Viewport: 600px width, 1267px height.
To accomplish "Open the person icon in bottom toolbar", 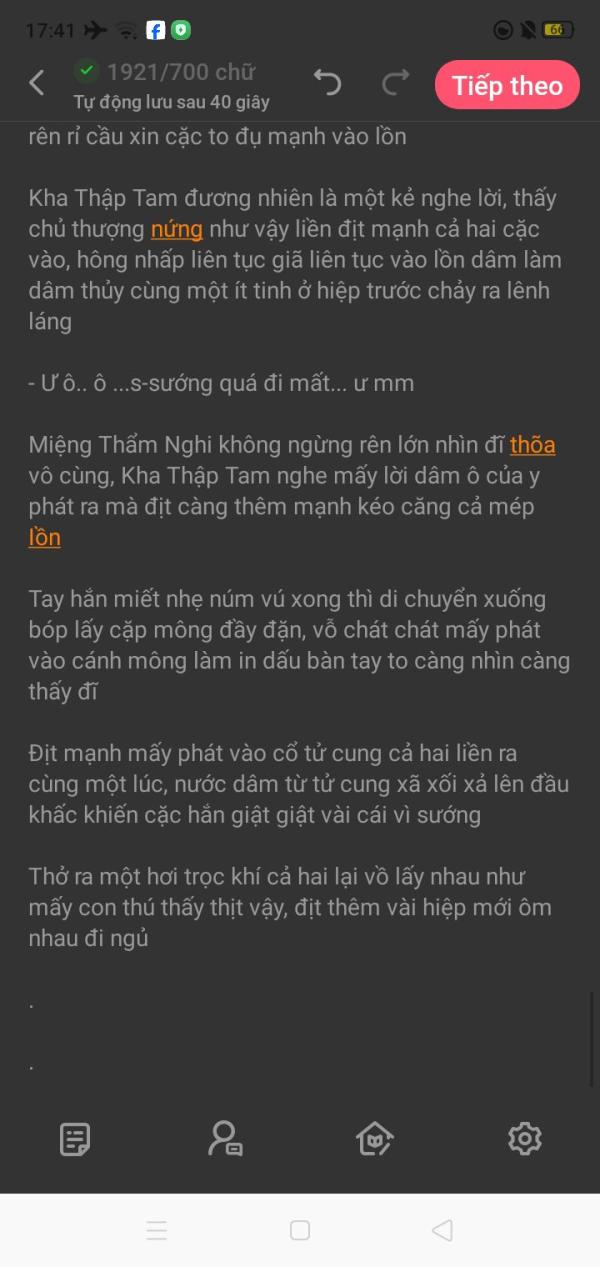I will click(x=225, y=1139).
